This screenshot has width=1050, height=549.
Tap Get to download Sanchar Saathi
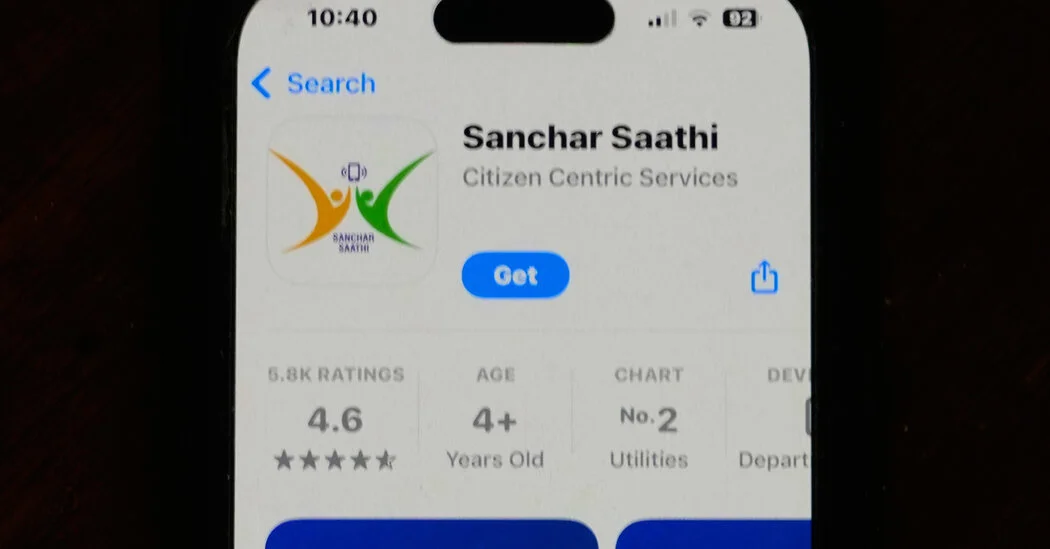tap(515, 276)
